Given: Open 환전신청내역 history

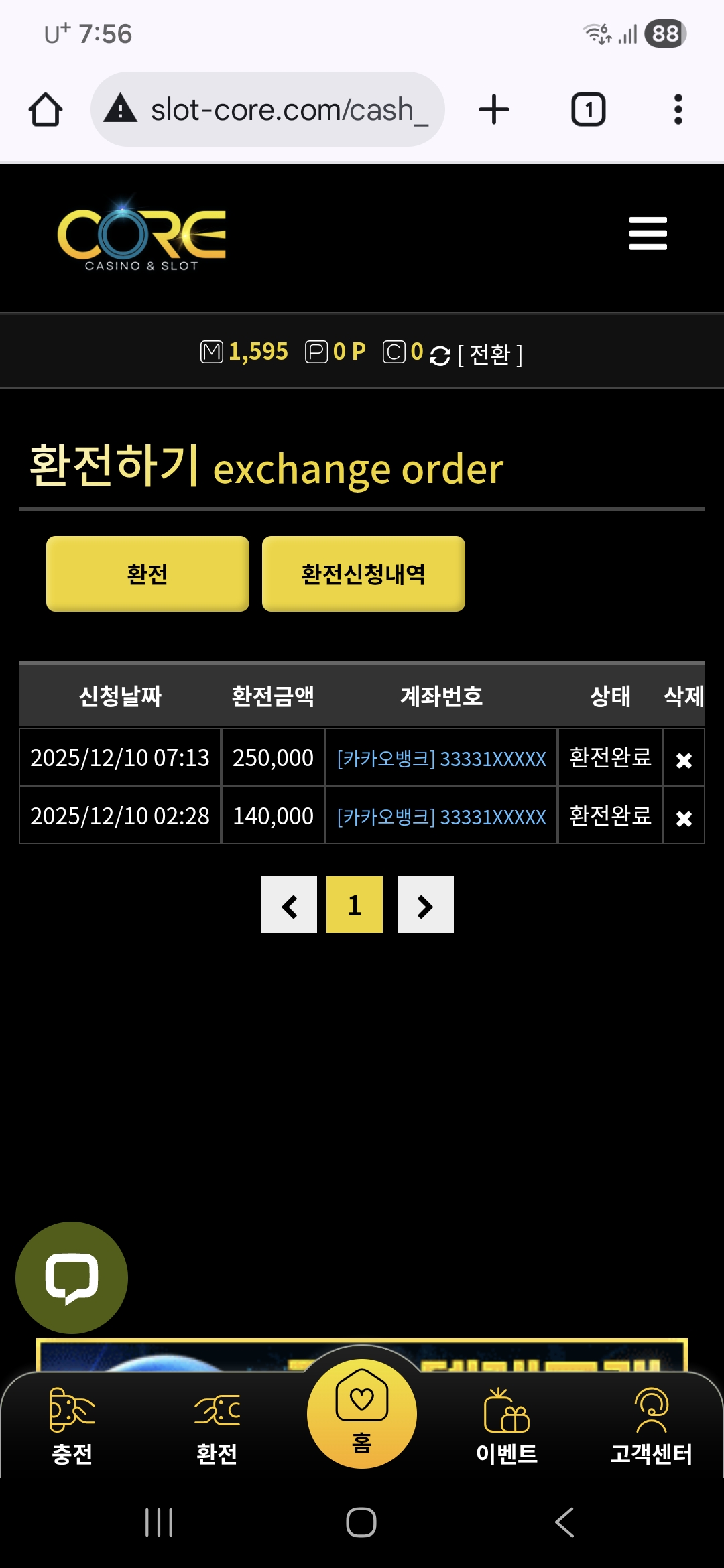Looking at the screenshot, I should point(363,574).
